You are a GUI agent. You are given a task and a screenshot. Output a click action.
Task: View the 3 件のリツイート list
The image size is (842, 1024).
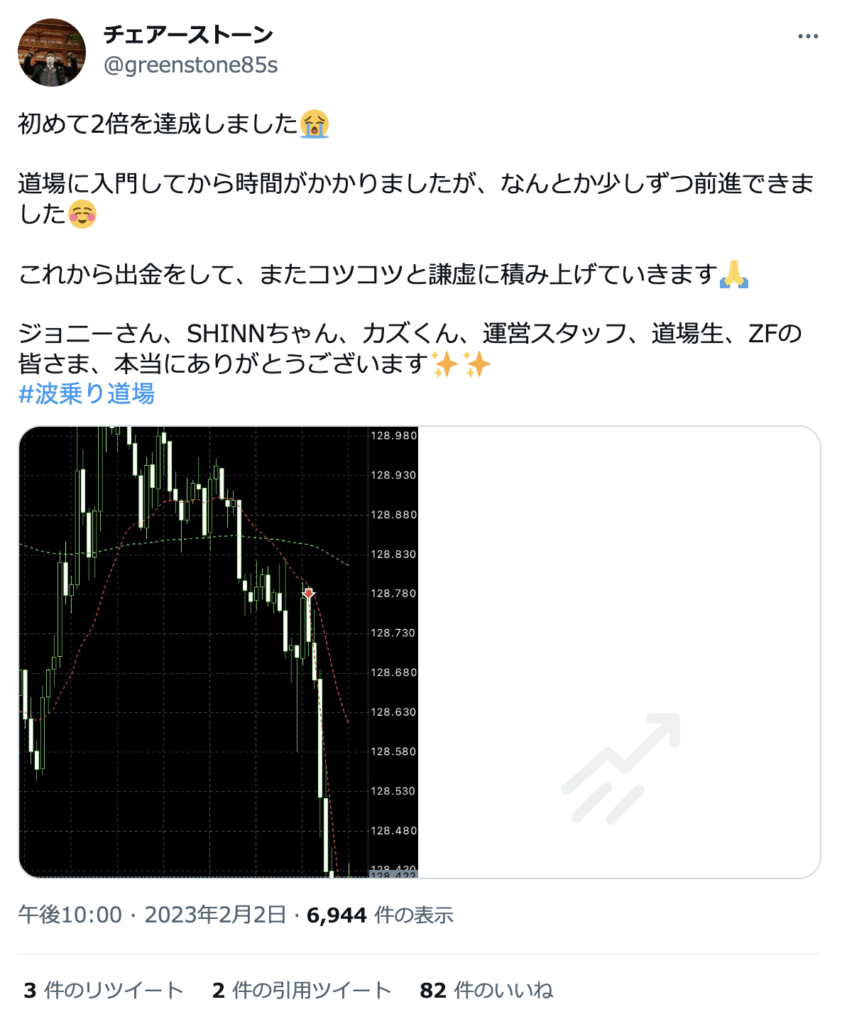pyautogui.click(x=103, y=990)
